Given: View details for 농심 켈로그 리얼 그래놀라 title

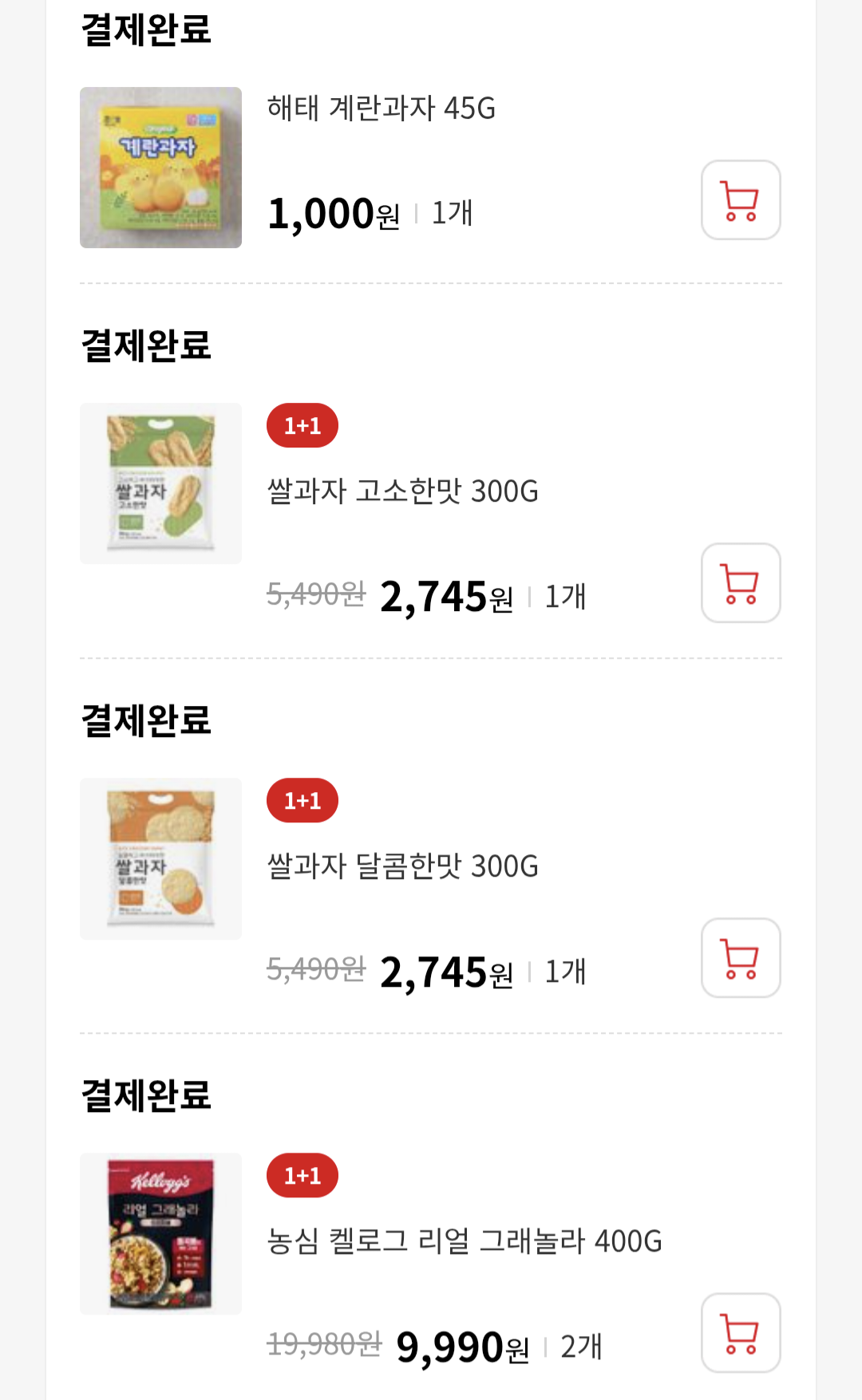Looking at the screenshot, I should [x=464, y=1241].
